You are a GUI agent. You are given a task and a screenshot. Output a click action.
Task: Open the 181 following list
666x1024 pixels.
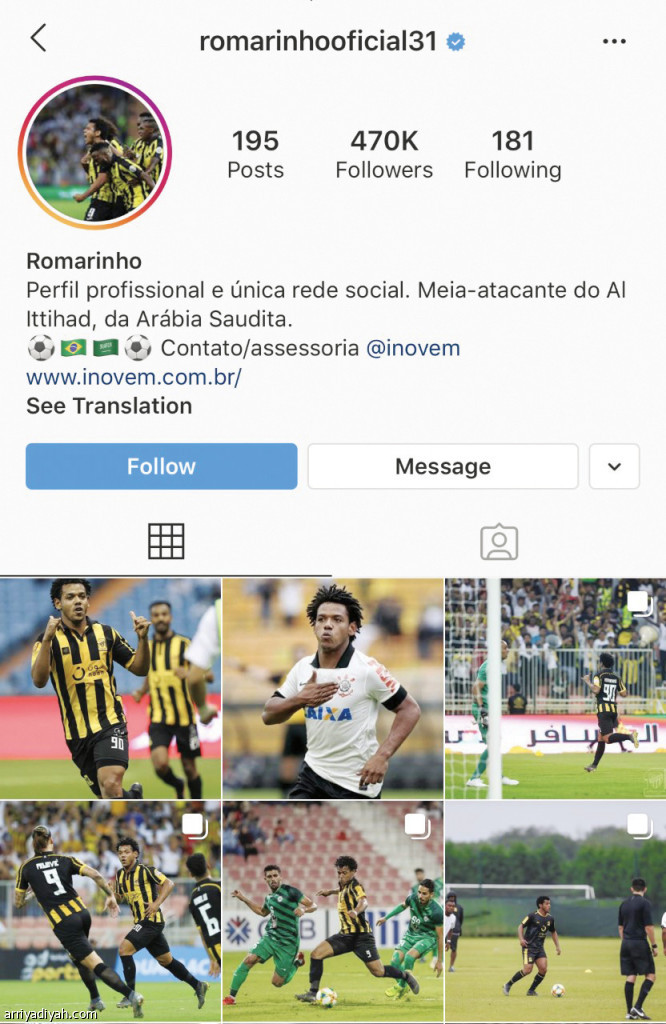point(512,154)
